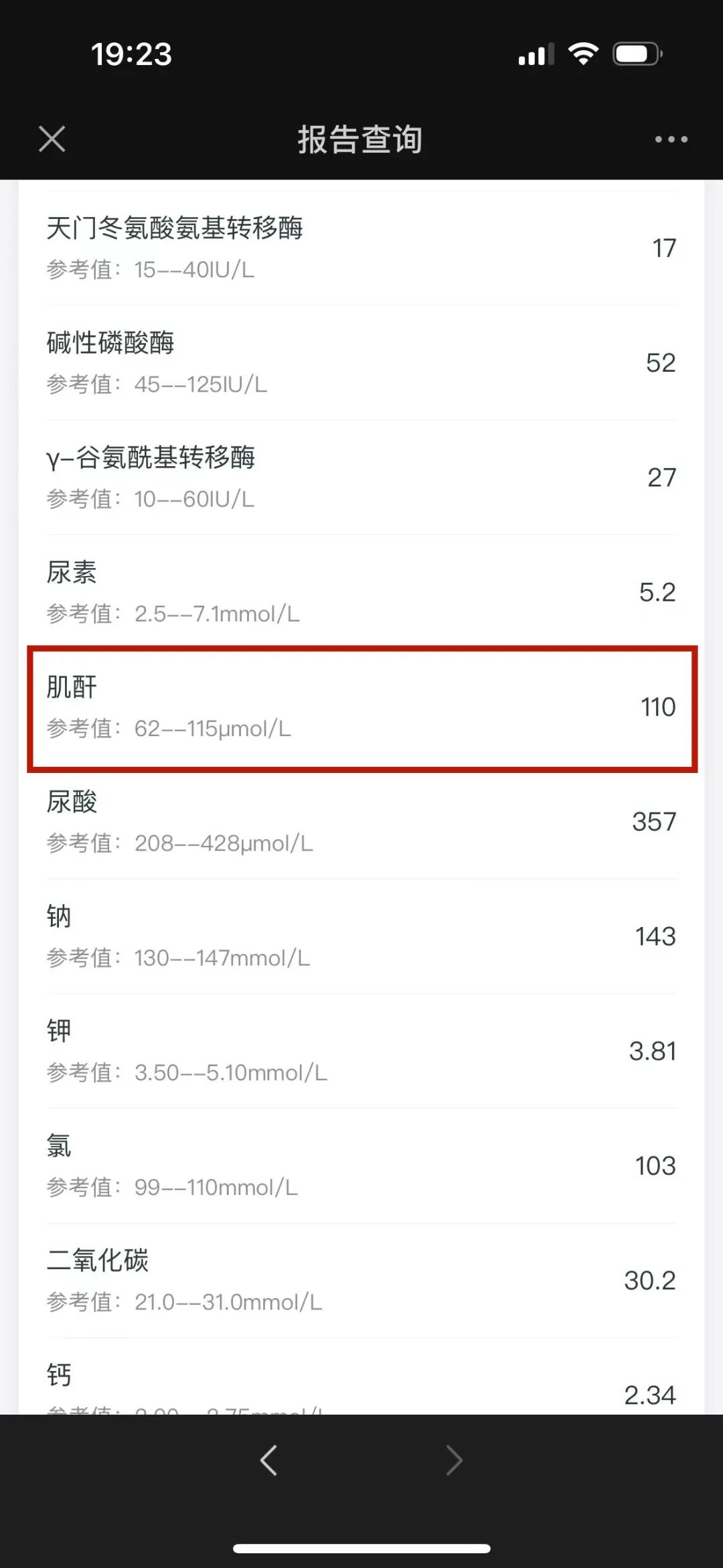Open the more options menu (three dots)

671,139
